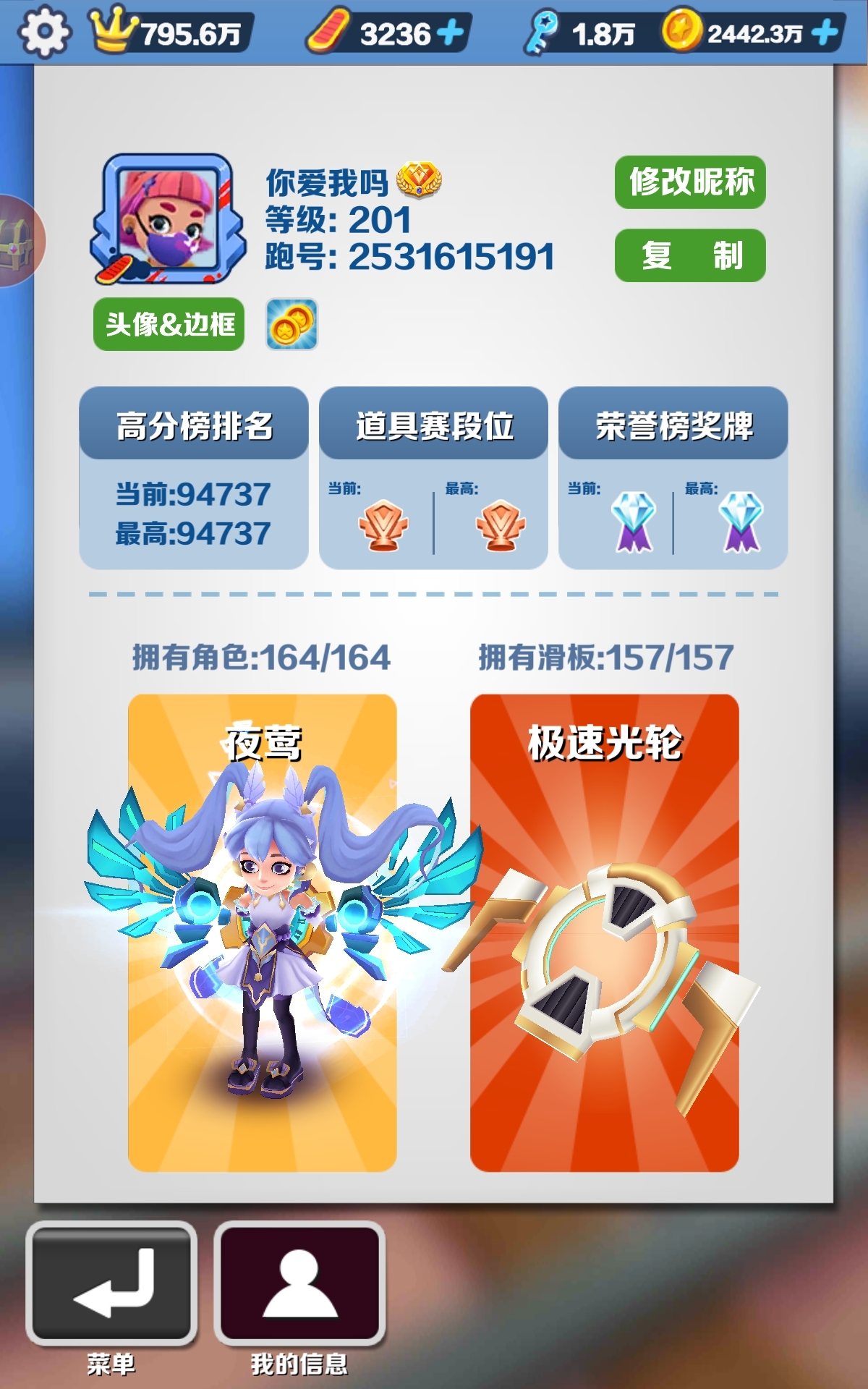Add more skateboards via plus icon
This screenshot has width=868, height=1389.
click(x=450, y=33)
